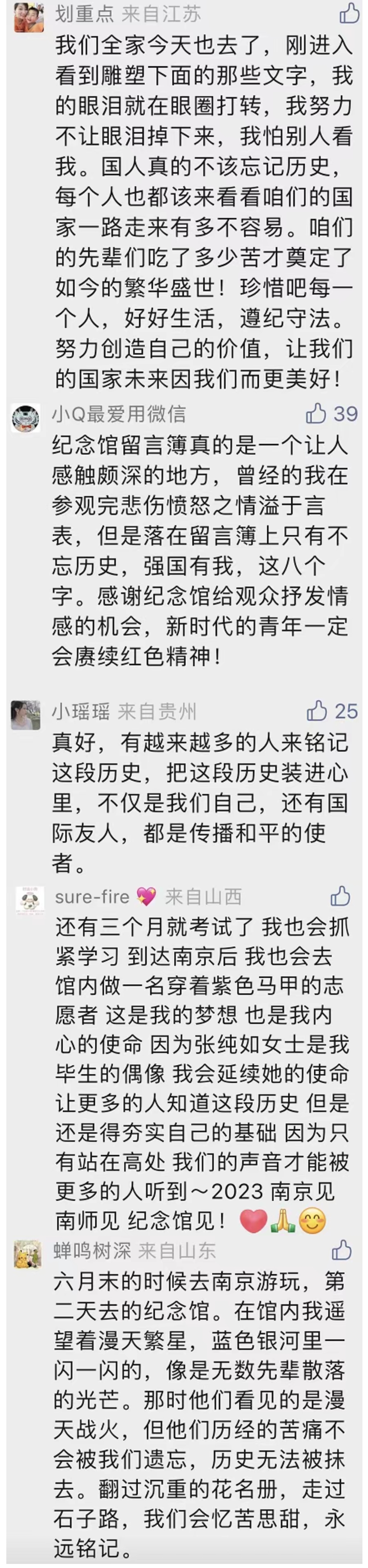Screen dimensions: 368x1568
Task: Like 小Q最爱用微信's comment
Action: tap(316, 414)
